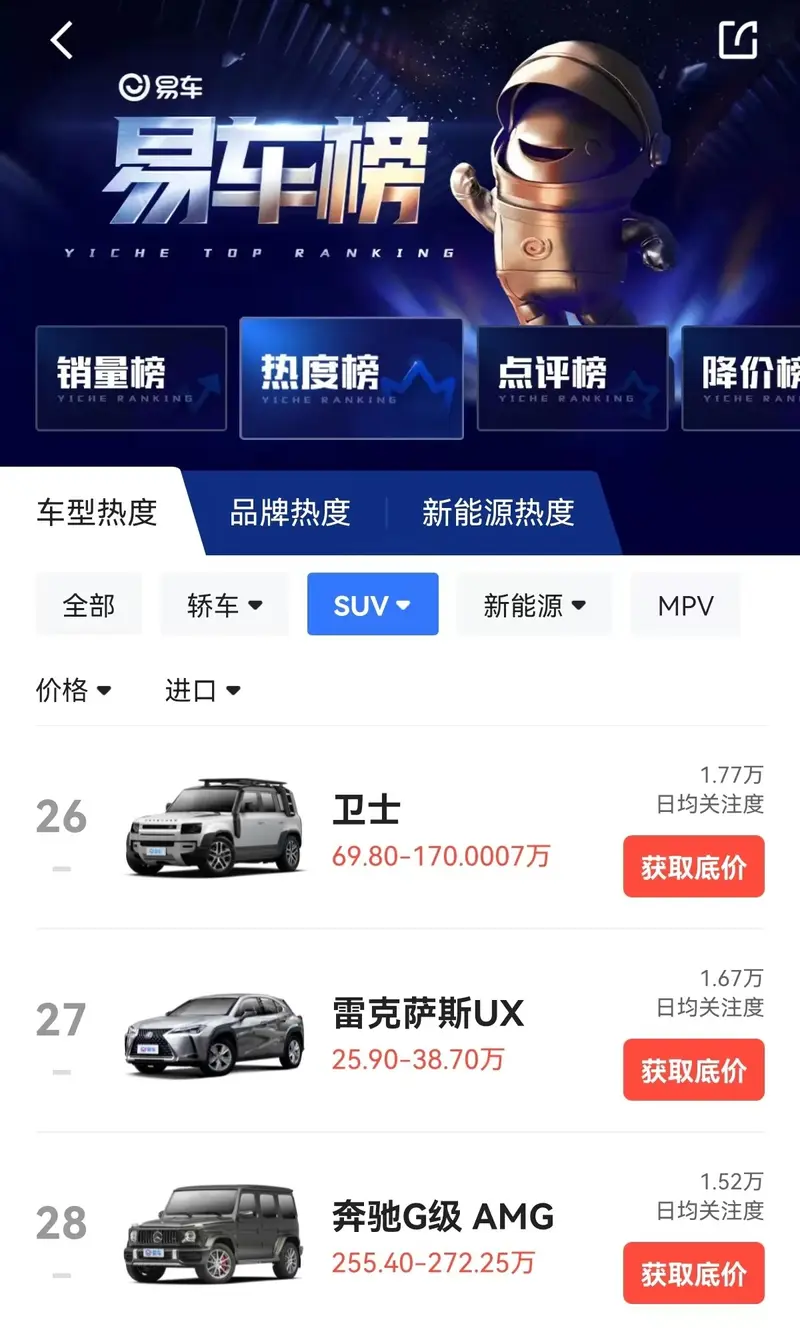Screen dimensions: 800x1330
Task: Share this ranking page
Action: click(x=738, y=40)
